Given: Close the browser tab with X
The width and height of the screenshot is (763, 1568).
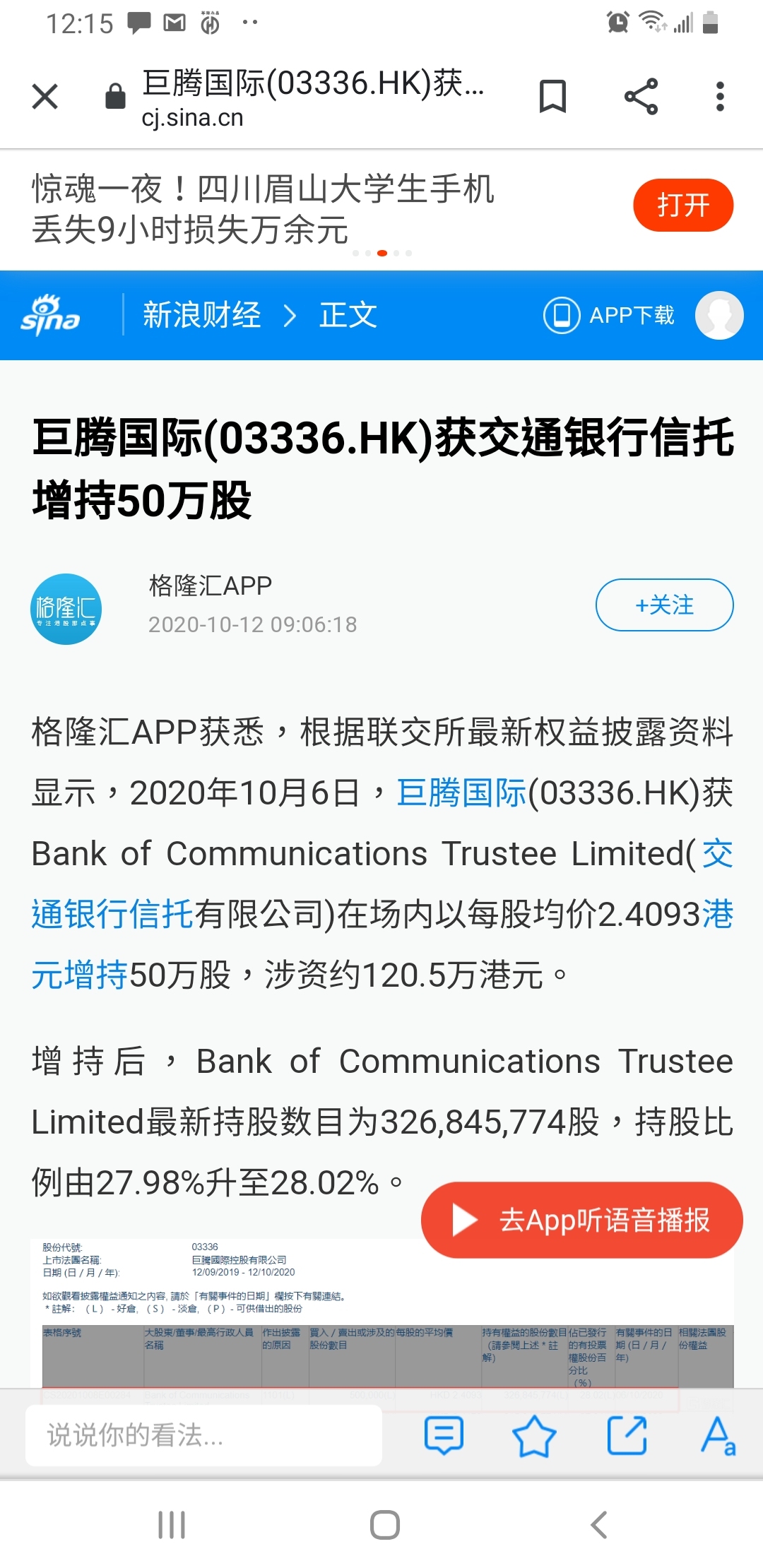Looking at the screenshot, I should (45, 97).
